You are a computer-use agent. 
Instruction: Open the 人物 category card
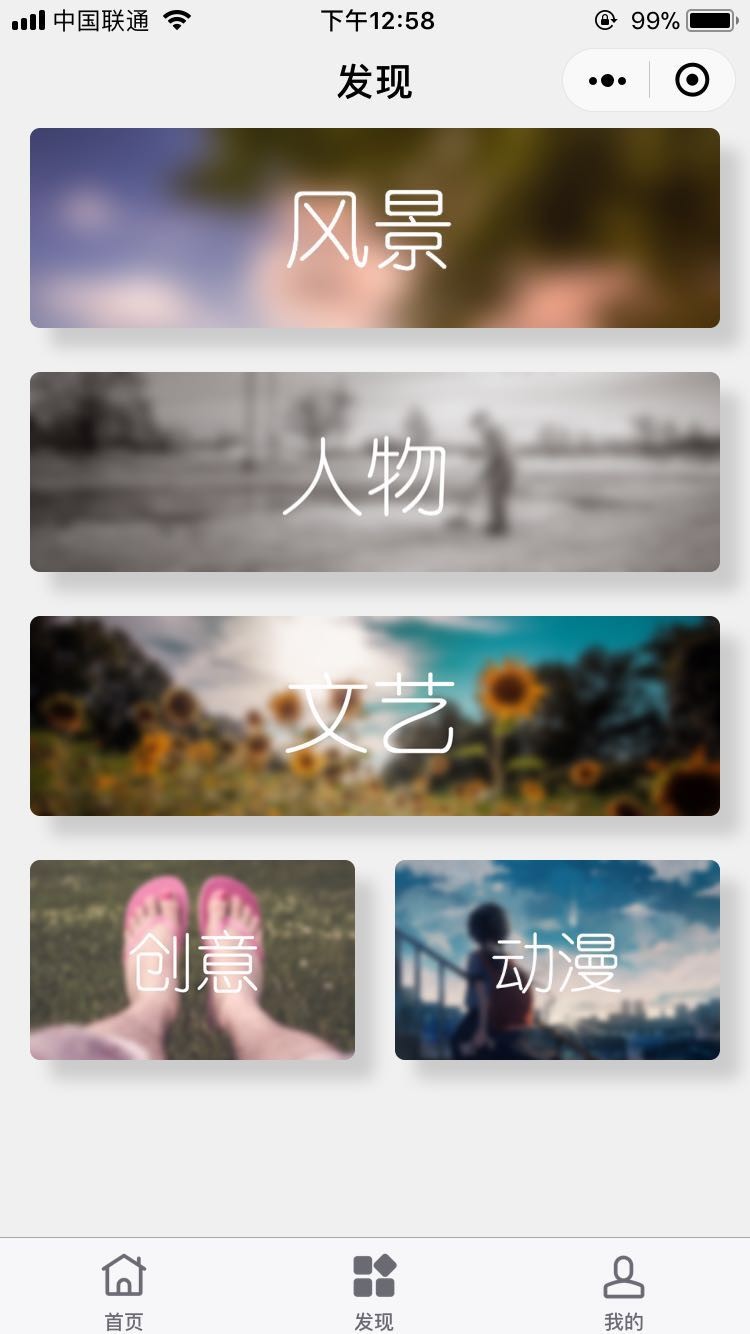click(375, 472)
